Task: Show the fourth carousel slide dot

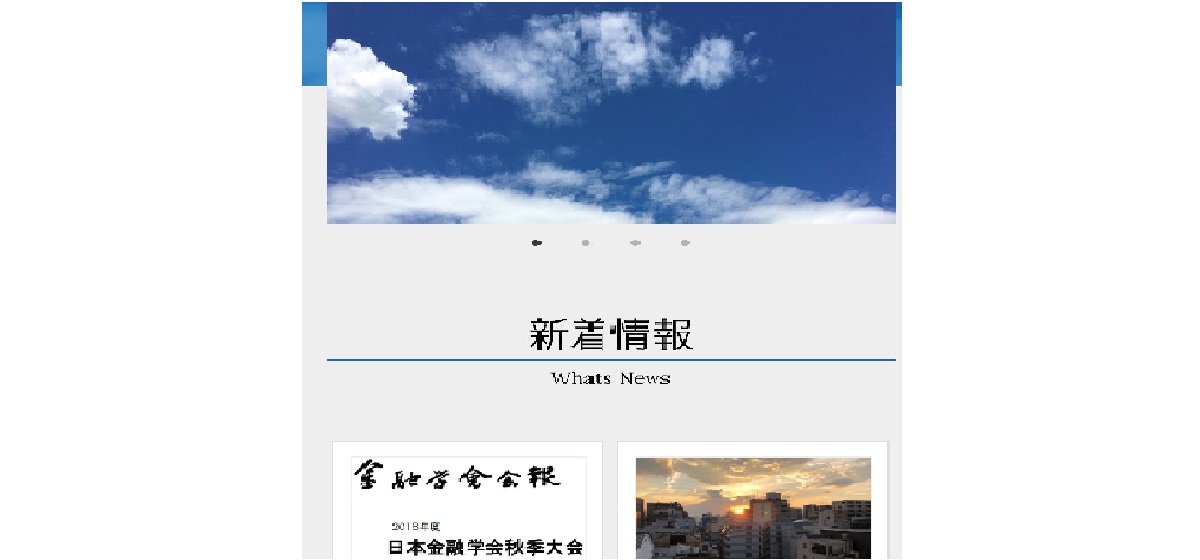Action: click(685, 243)
